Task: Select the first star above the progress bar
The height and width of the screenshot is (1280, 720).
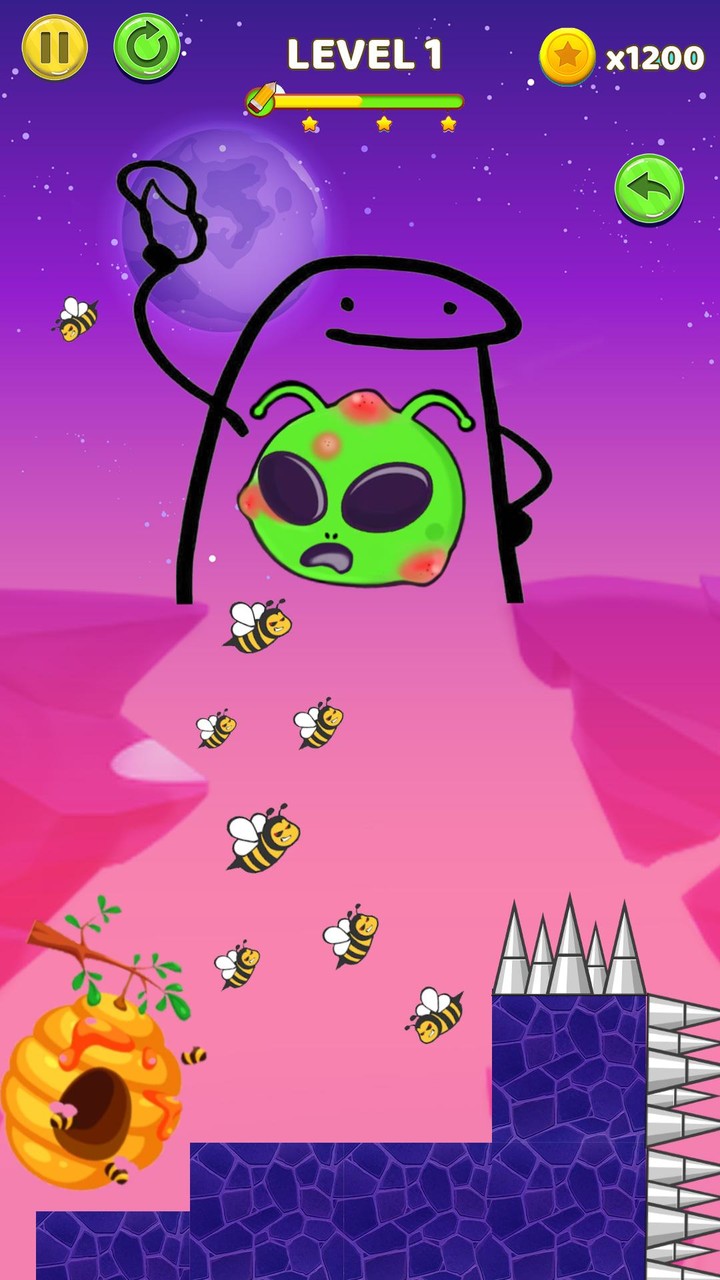Action: 310,122
